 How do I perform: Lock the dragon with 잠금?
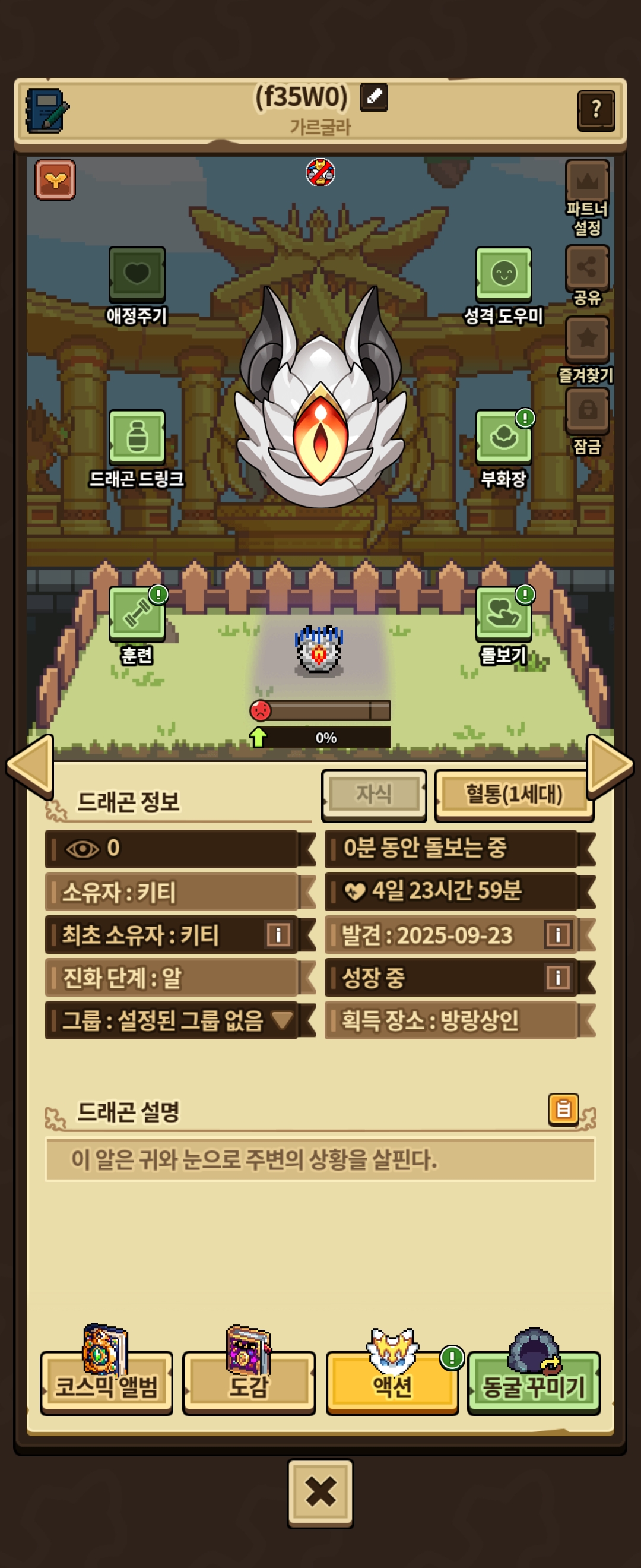[x=587, y=410]
